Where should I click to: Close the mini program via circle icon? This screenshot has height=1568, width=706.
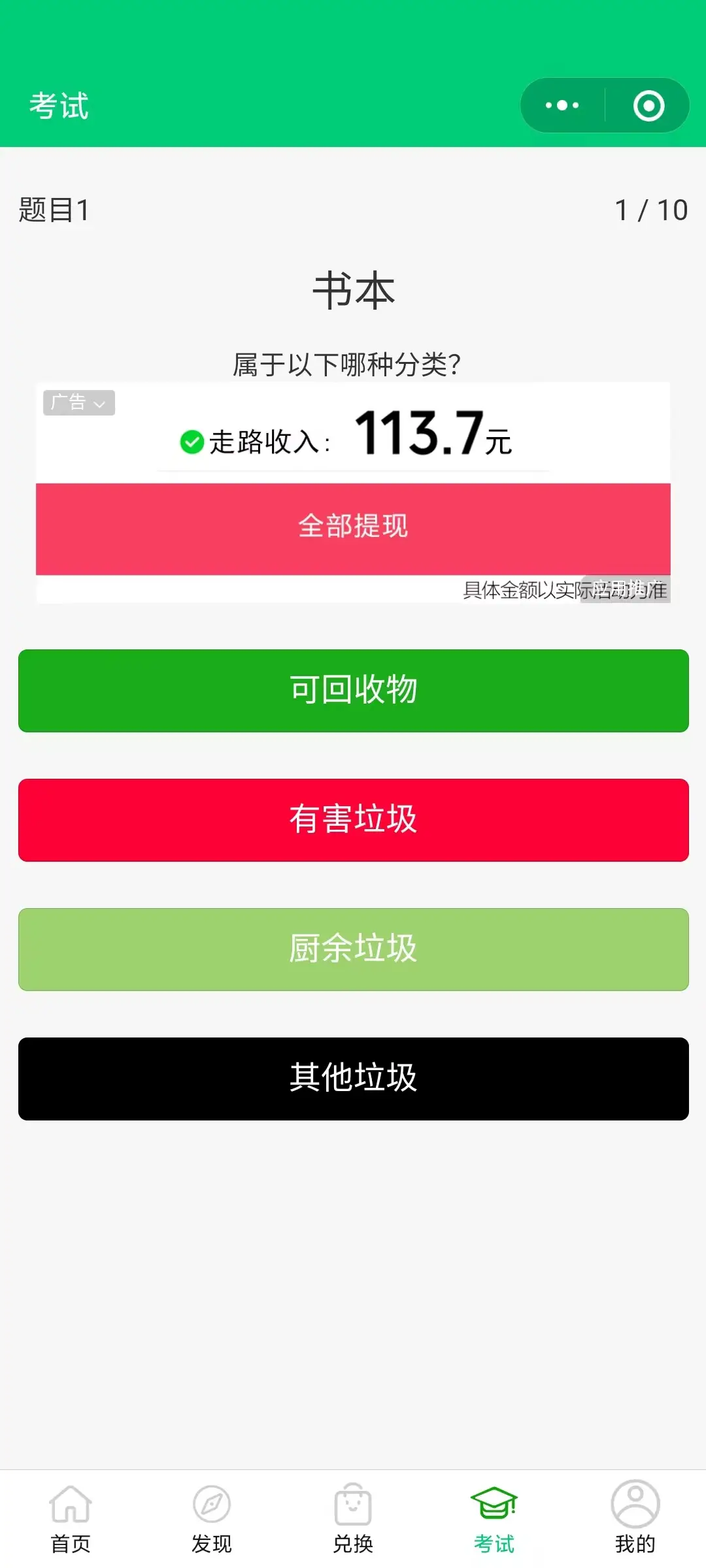click(x=648, y=106)
